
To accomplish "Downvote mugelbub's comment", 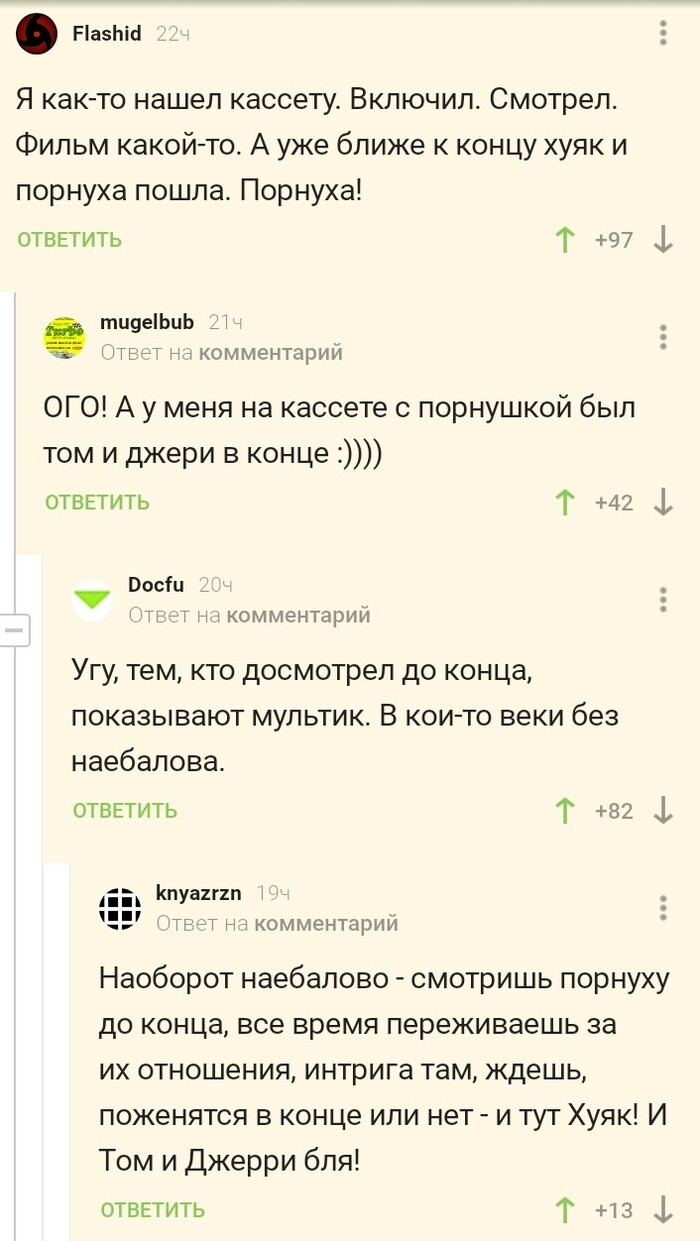I will pos(662,503).
